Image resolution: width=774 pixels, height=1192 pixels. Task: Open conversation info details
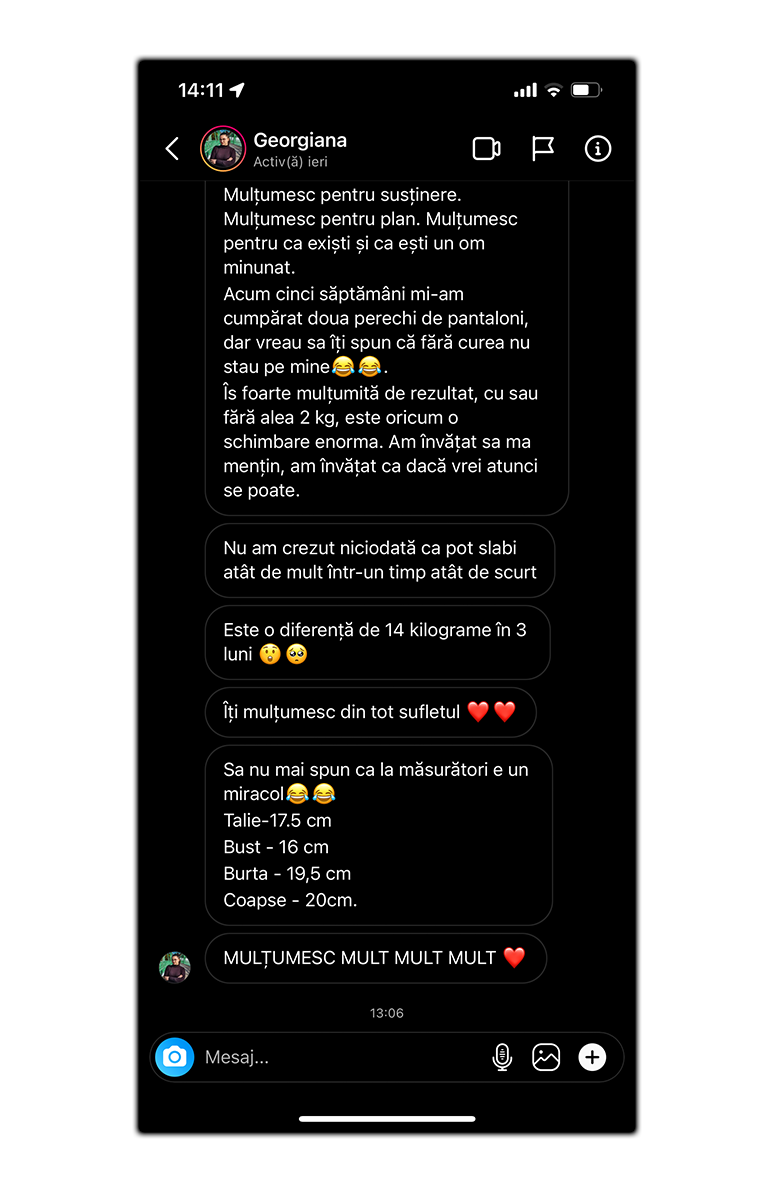click(598, 149)
